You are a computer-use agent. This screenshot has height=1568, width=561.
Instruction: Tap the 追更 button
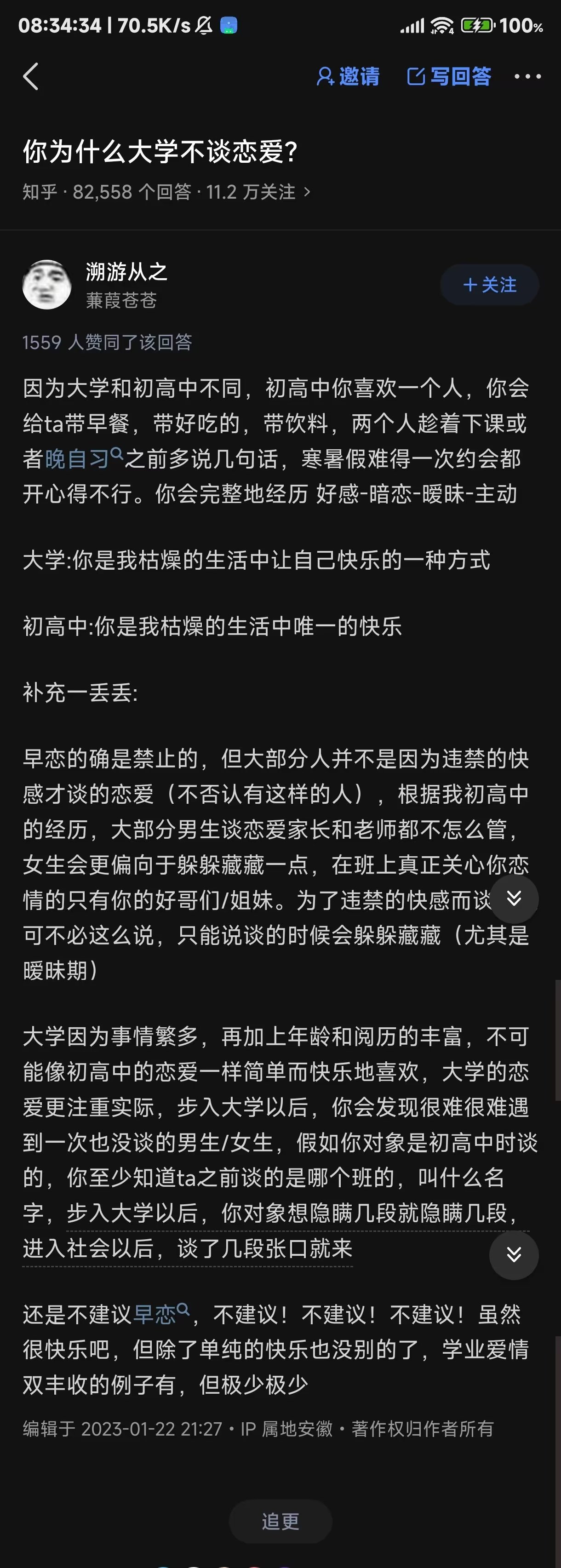280,1521
